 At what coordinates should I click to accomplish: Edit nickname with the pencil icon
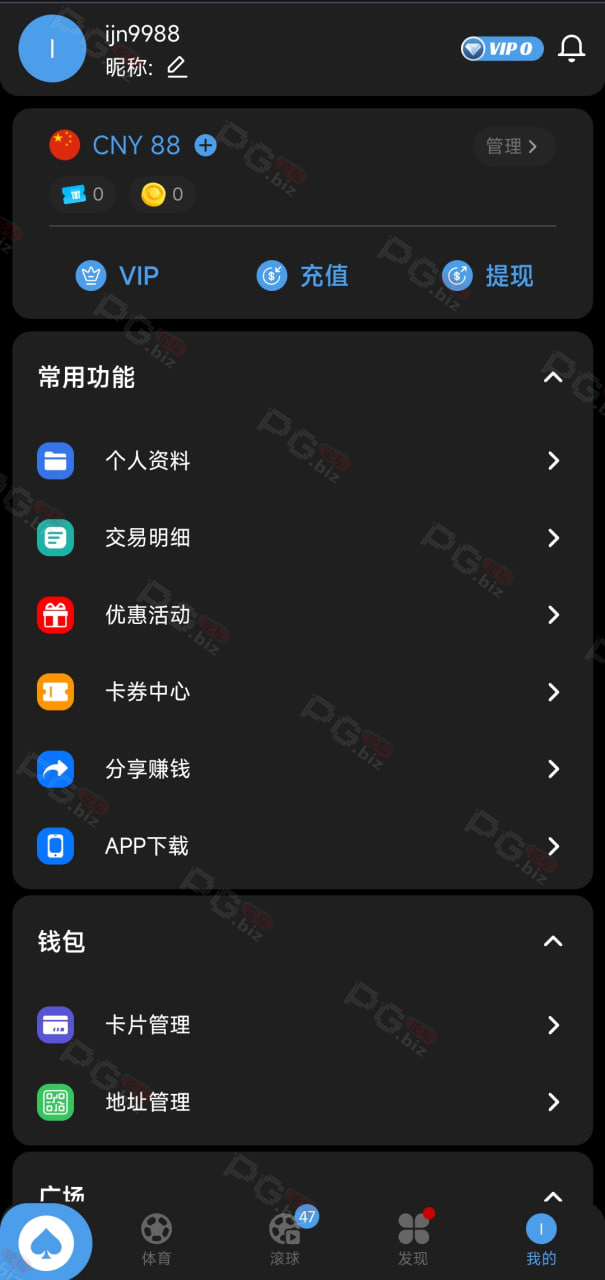click(x=177, y=67)
